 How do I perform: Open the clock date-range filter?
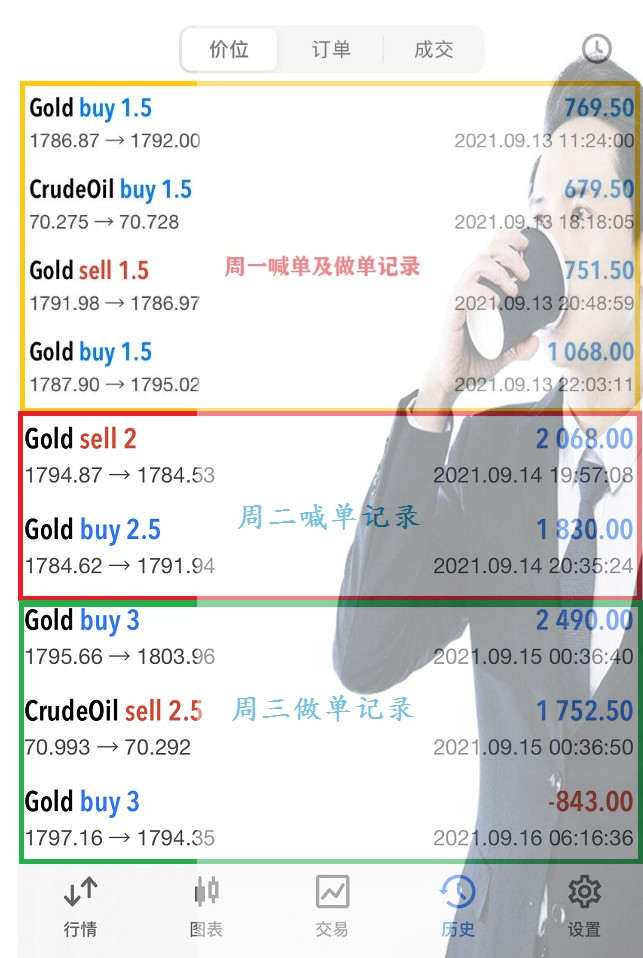597,49
